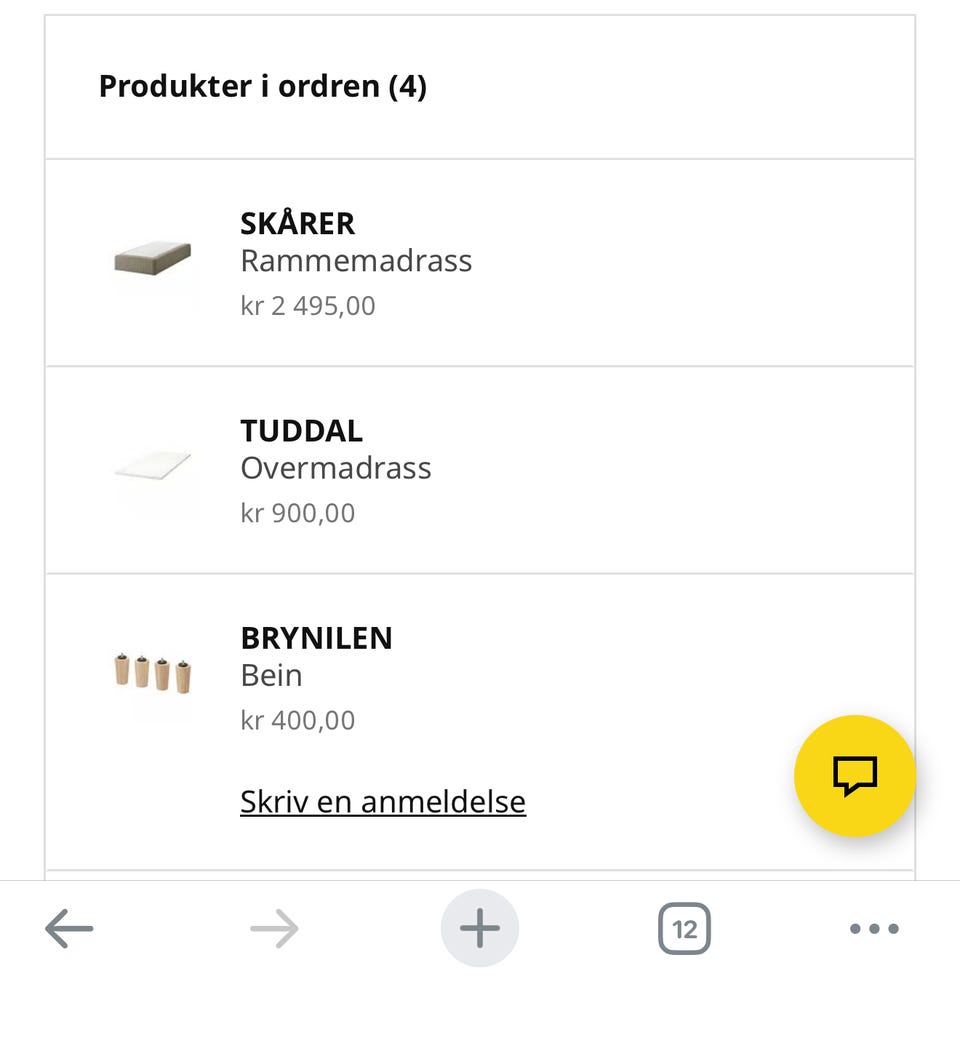
Task: Navigate back using the back arrow
Action: (x=67, y=927)
